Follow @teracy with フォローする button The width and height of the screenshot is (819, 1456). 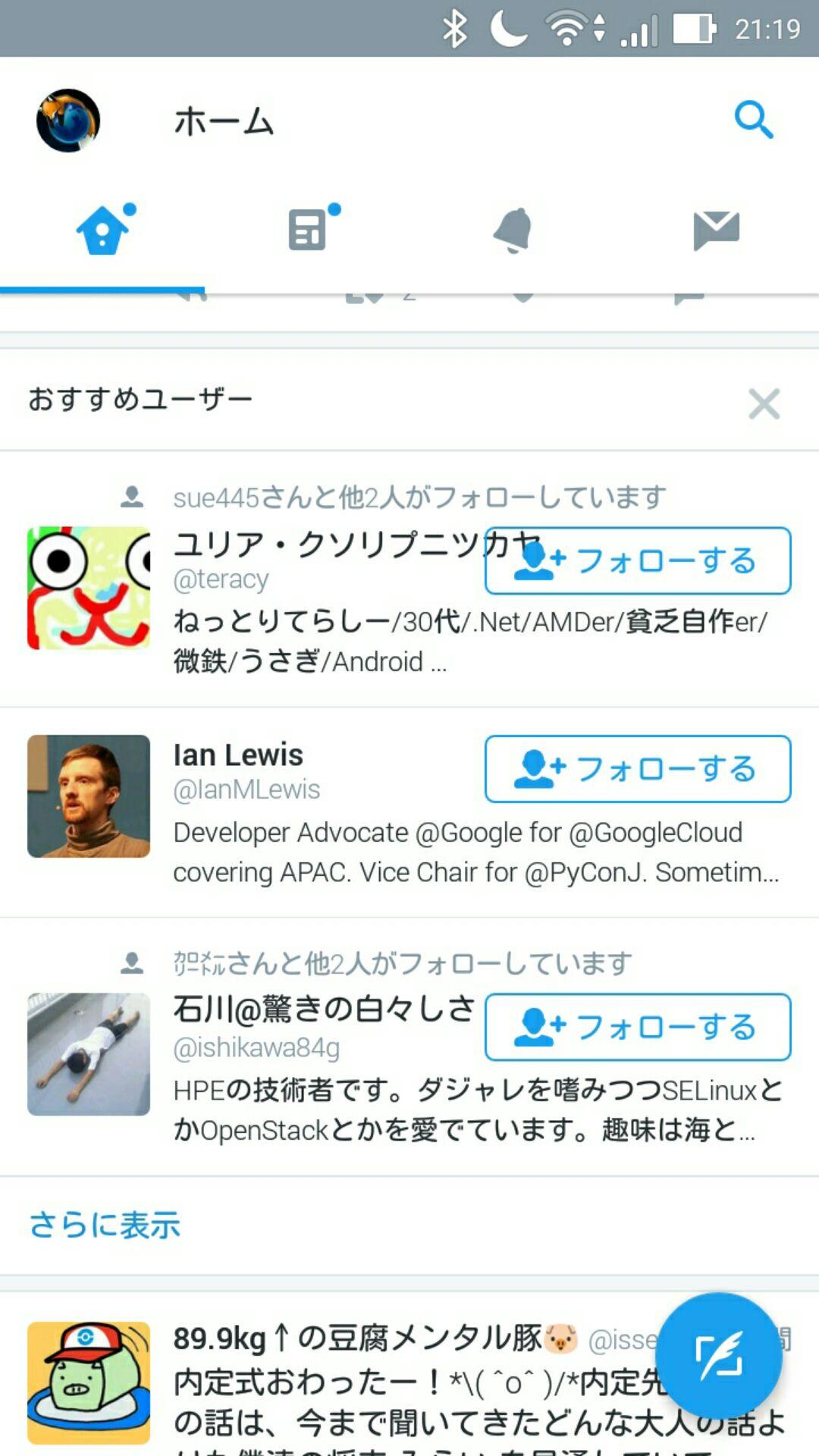(637, 561)
